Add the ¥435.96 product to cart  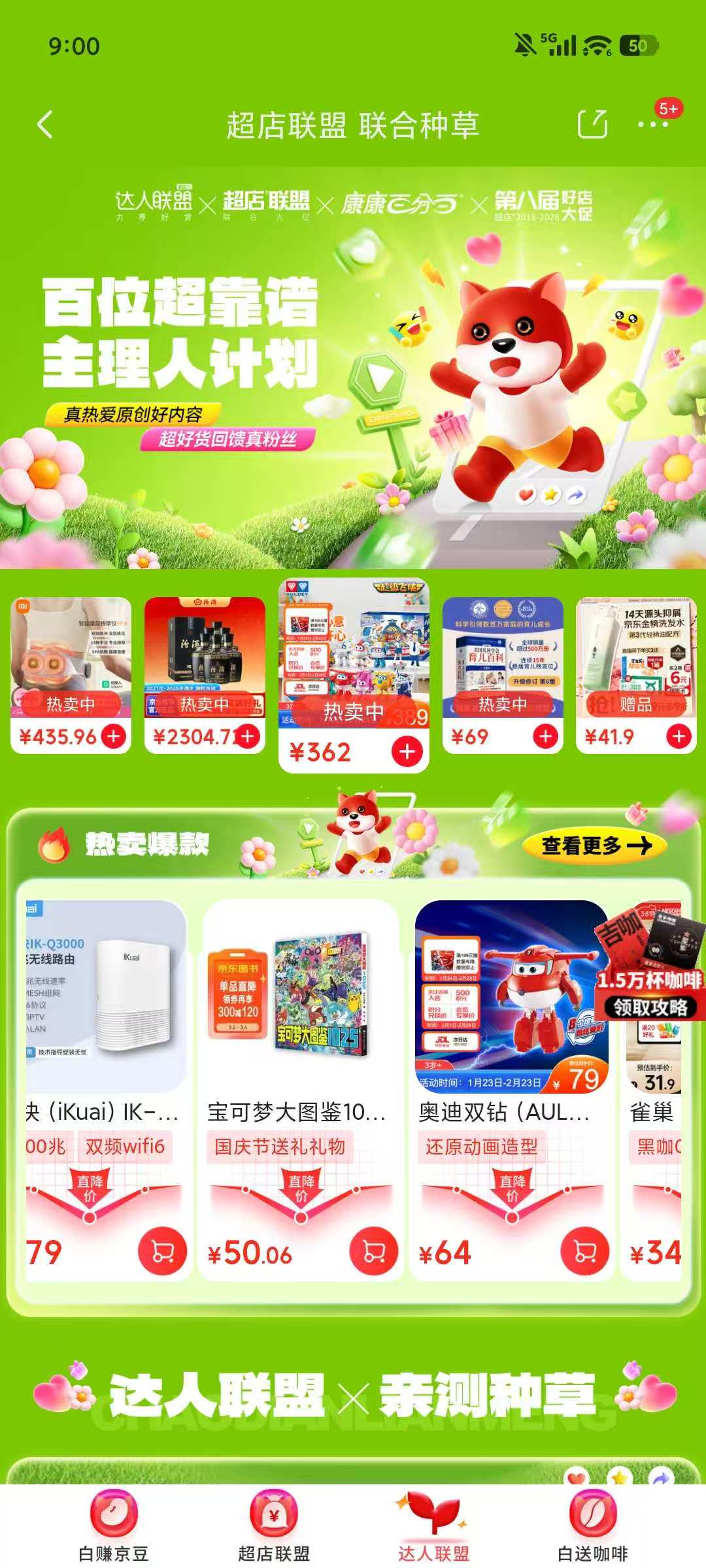tap(114, 736)
